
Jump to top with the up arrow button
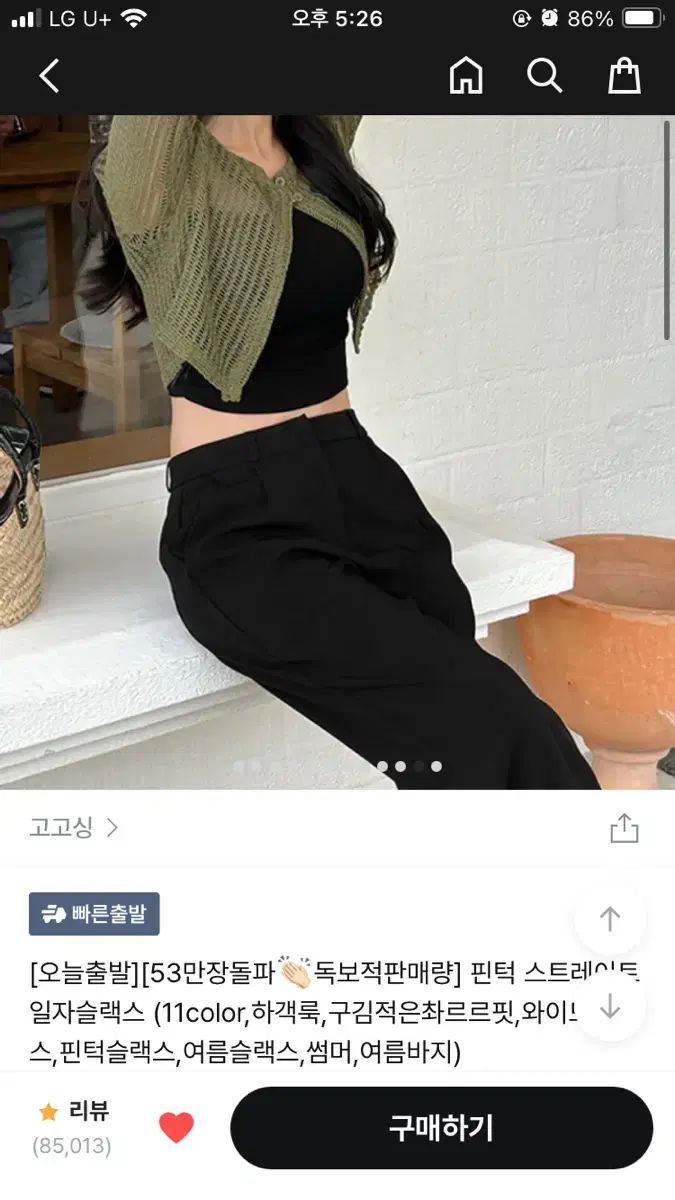coord(610,919)
